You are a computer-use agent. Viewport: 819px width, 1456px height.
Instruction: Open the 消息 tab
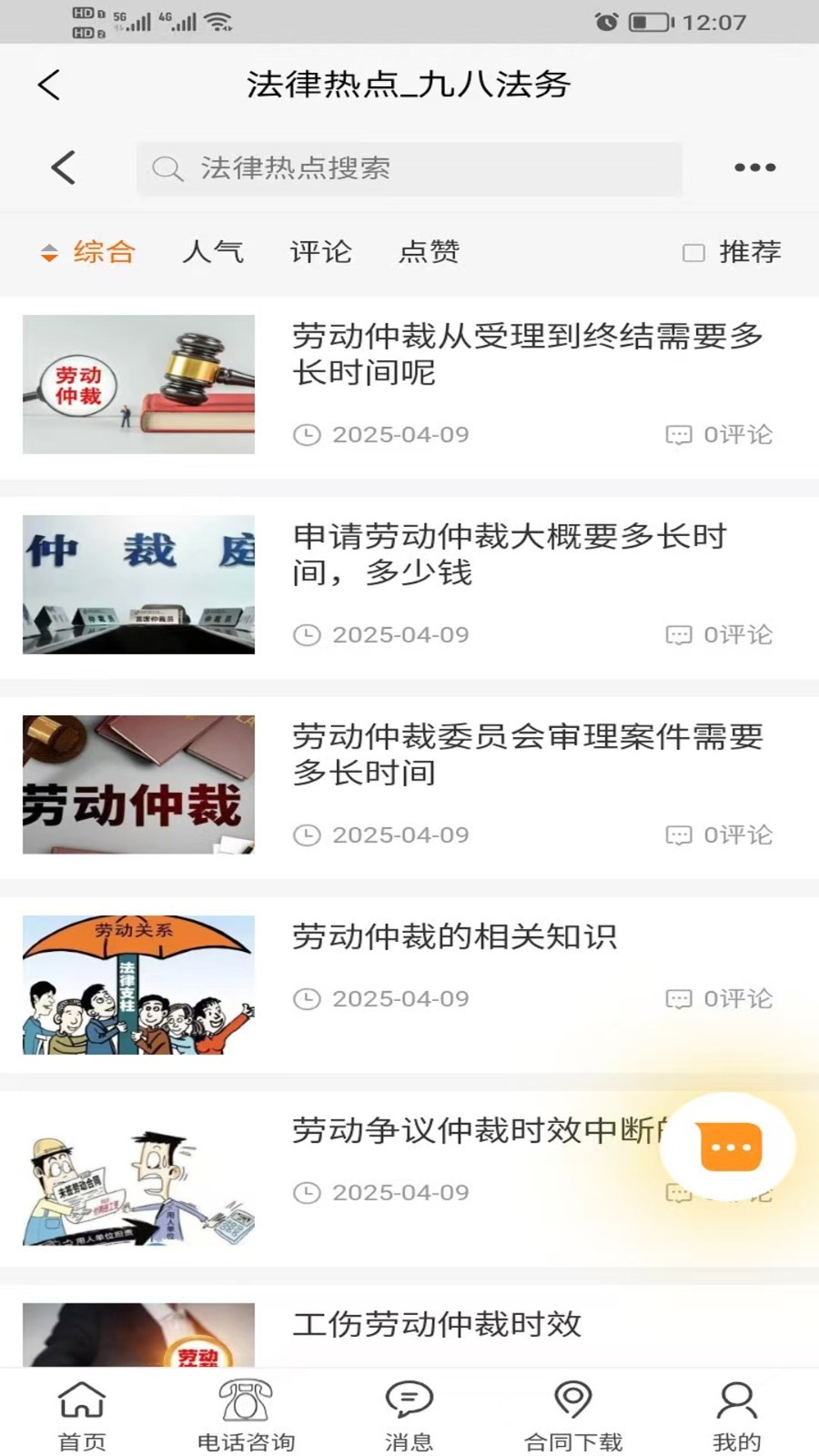point(409,1416)
